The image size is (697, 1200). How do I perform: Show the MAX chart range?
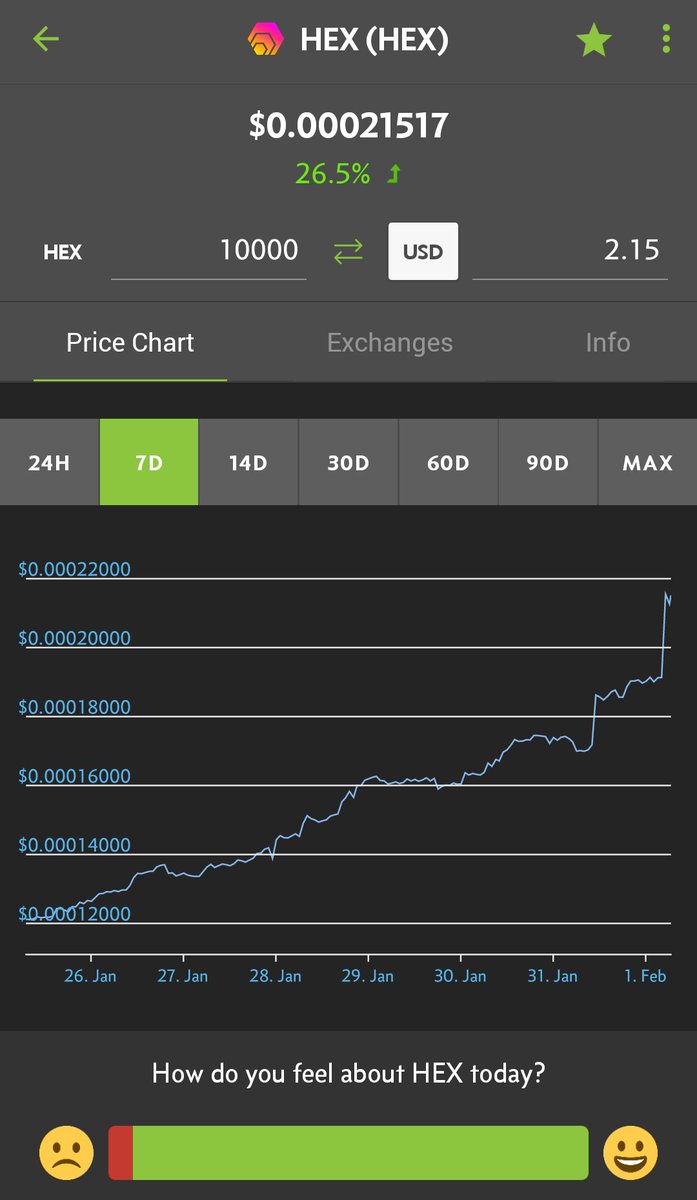click(648, 463)
